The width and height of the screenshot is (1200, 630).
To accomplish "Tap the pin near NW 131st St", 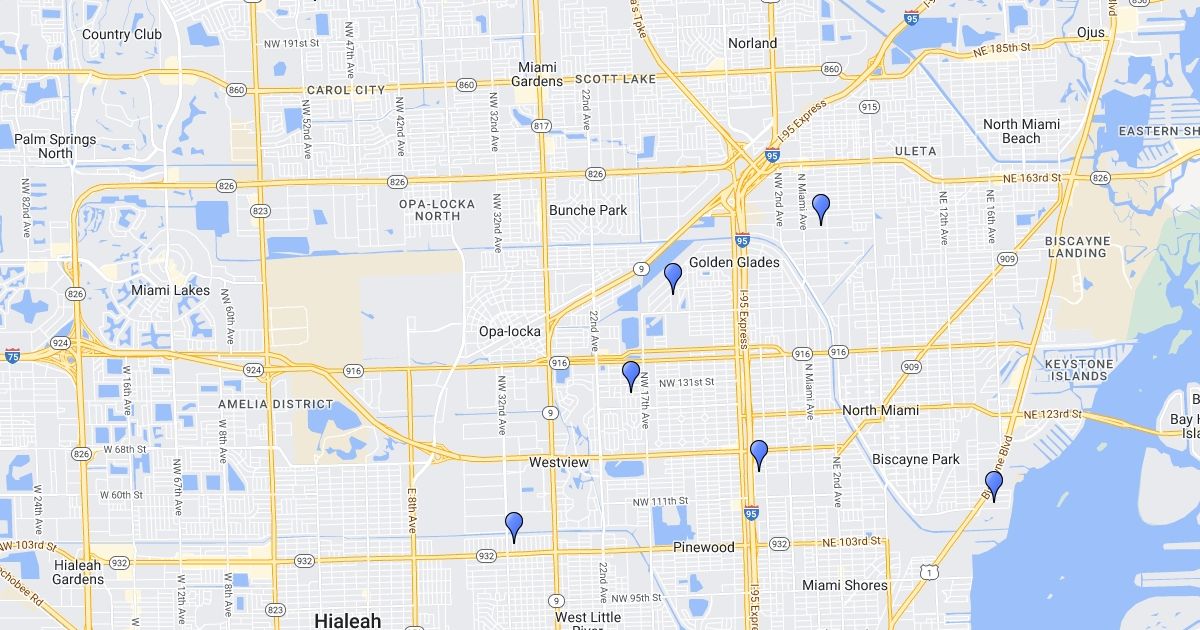I will 631,375.
